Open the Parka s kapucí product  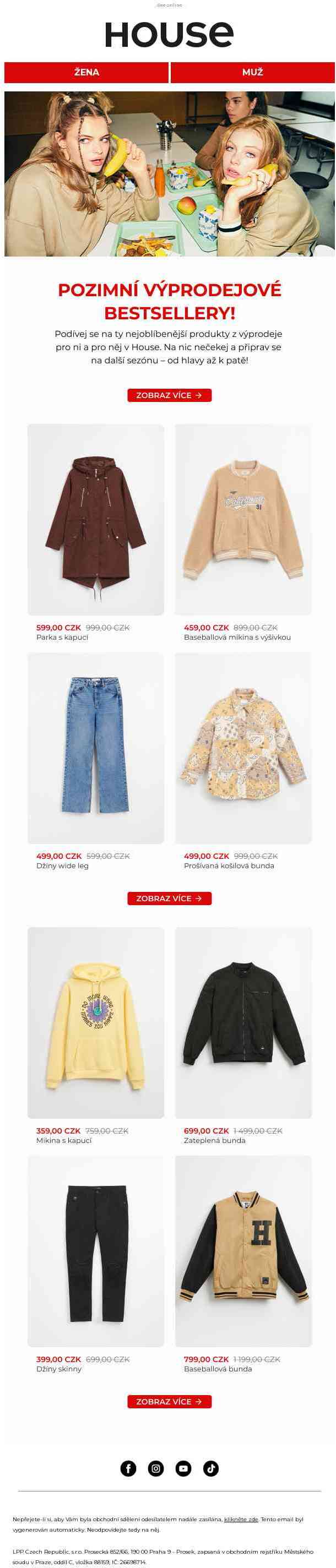pyautogui.click(x=95, y=519)
